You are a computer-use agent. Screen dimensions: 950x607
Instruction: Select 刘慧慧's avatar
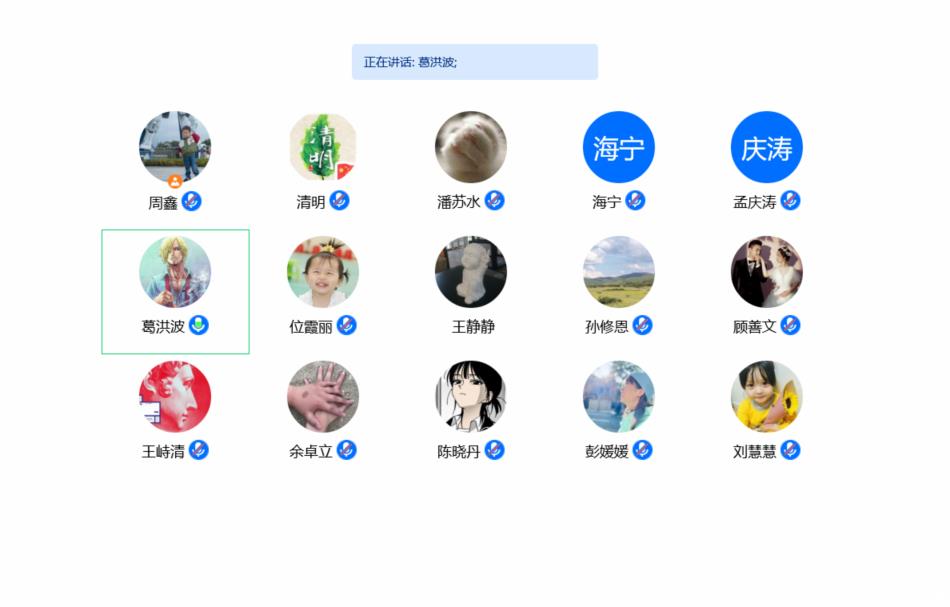767,397
